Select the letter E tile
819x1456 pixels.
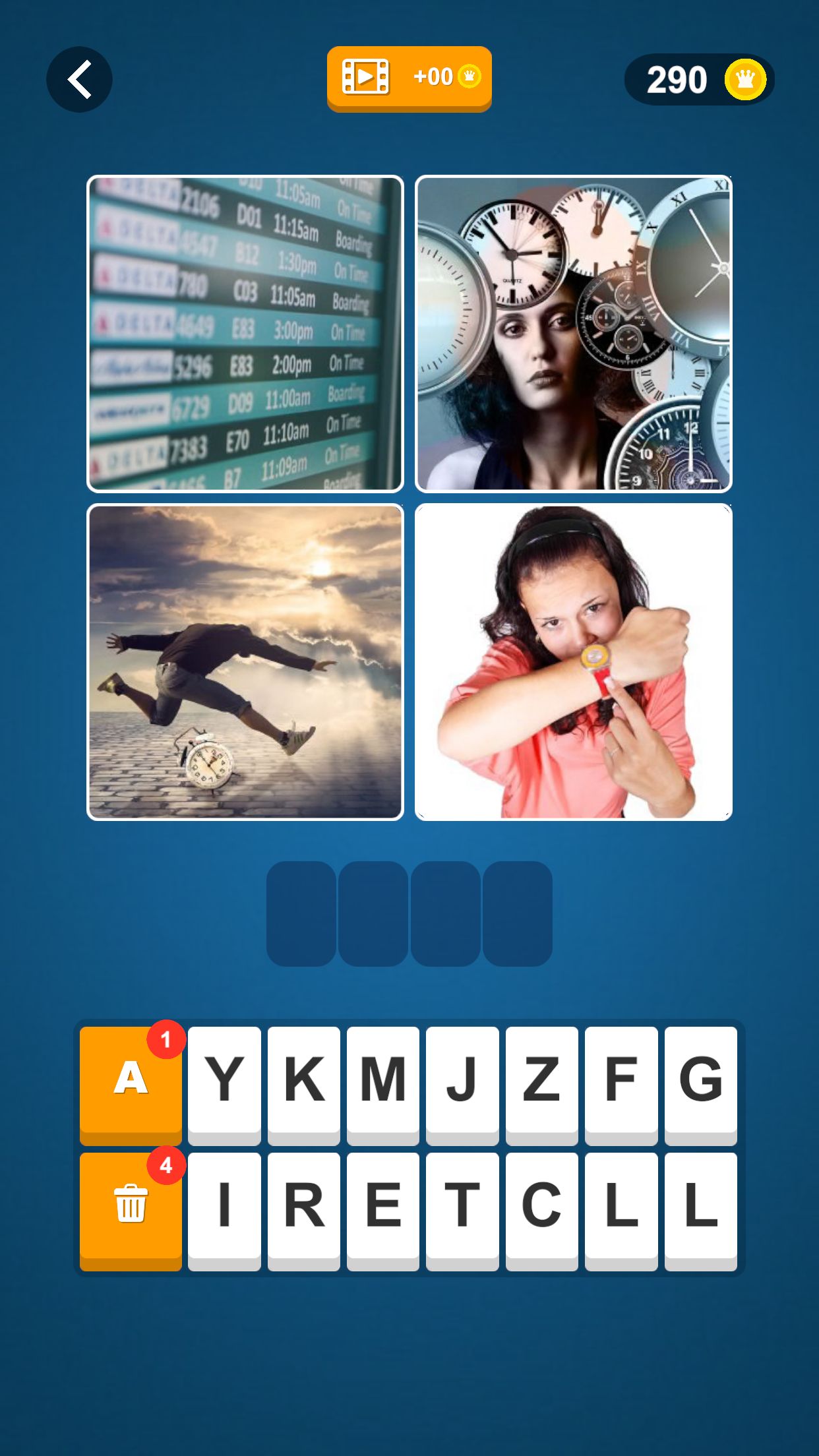click(x=383, y=1207)
